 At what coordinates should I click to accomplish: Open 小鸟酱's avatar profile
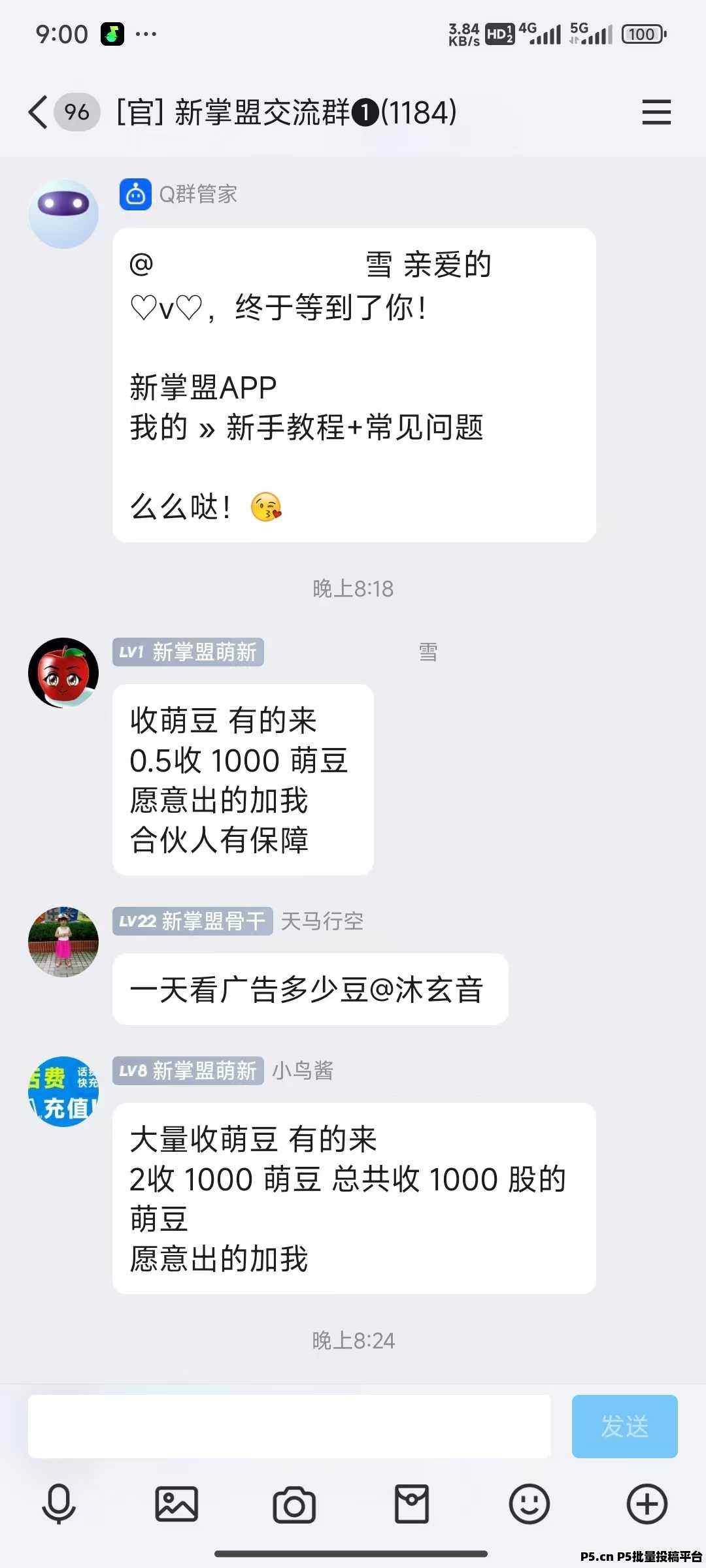63,1092
